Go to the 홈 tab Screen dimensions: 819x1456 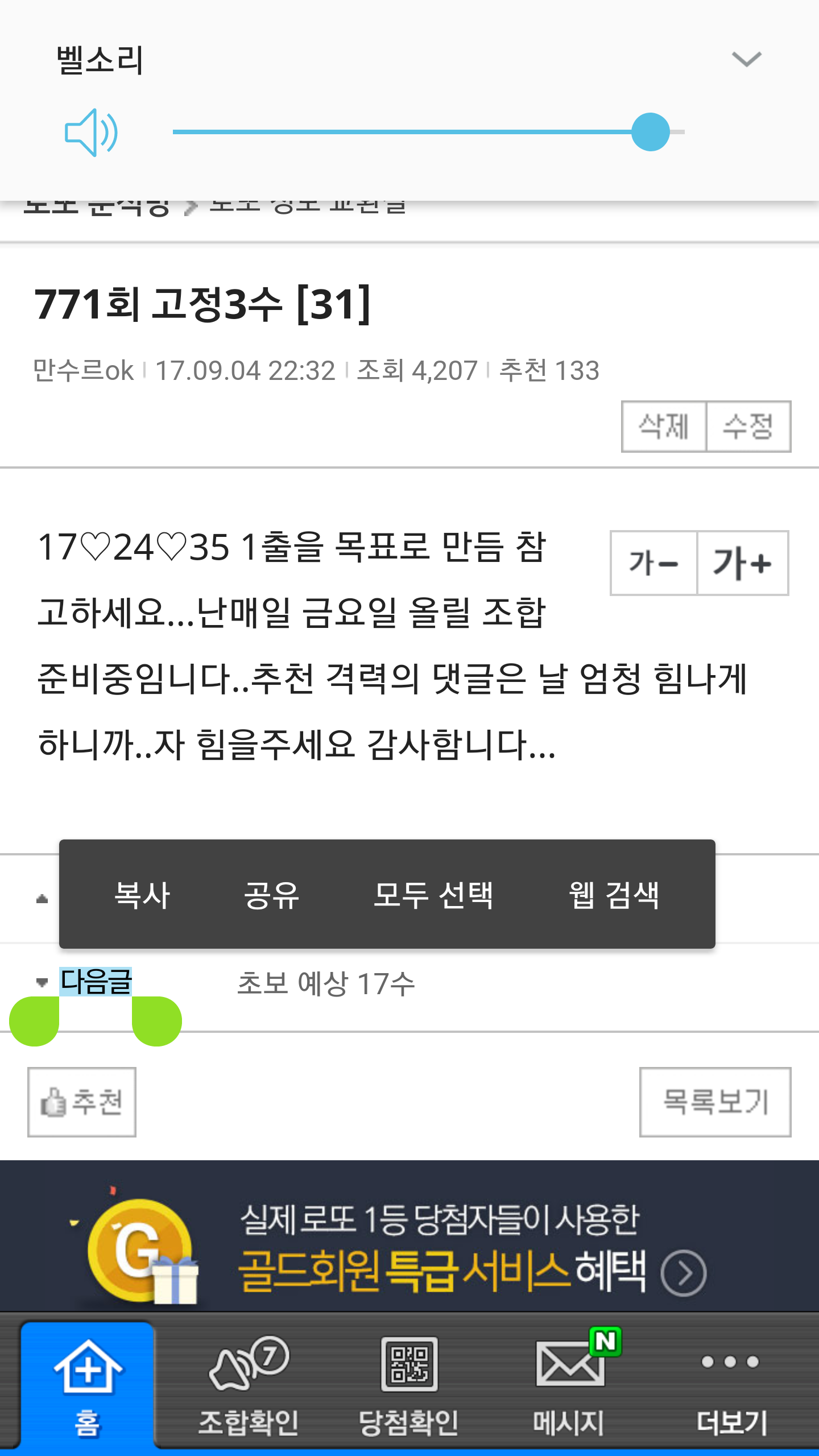tap(88, 1385)
